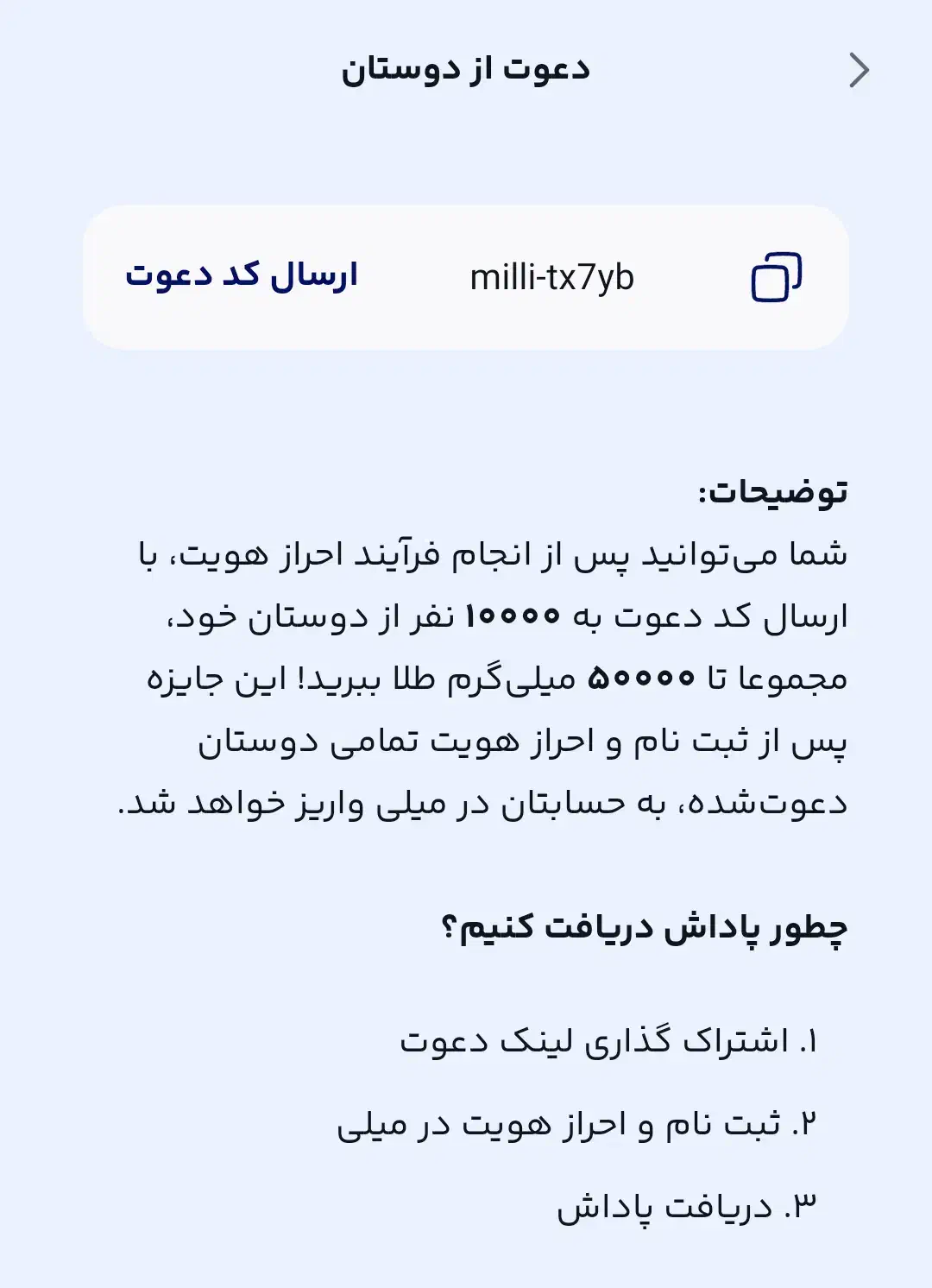Select the invite code milli-tx7yb text

(552, 276)
